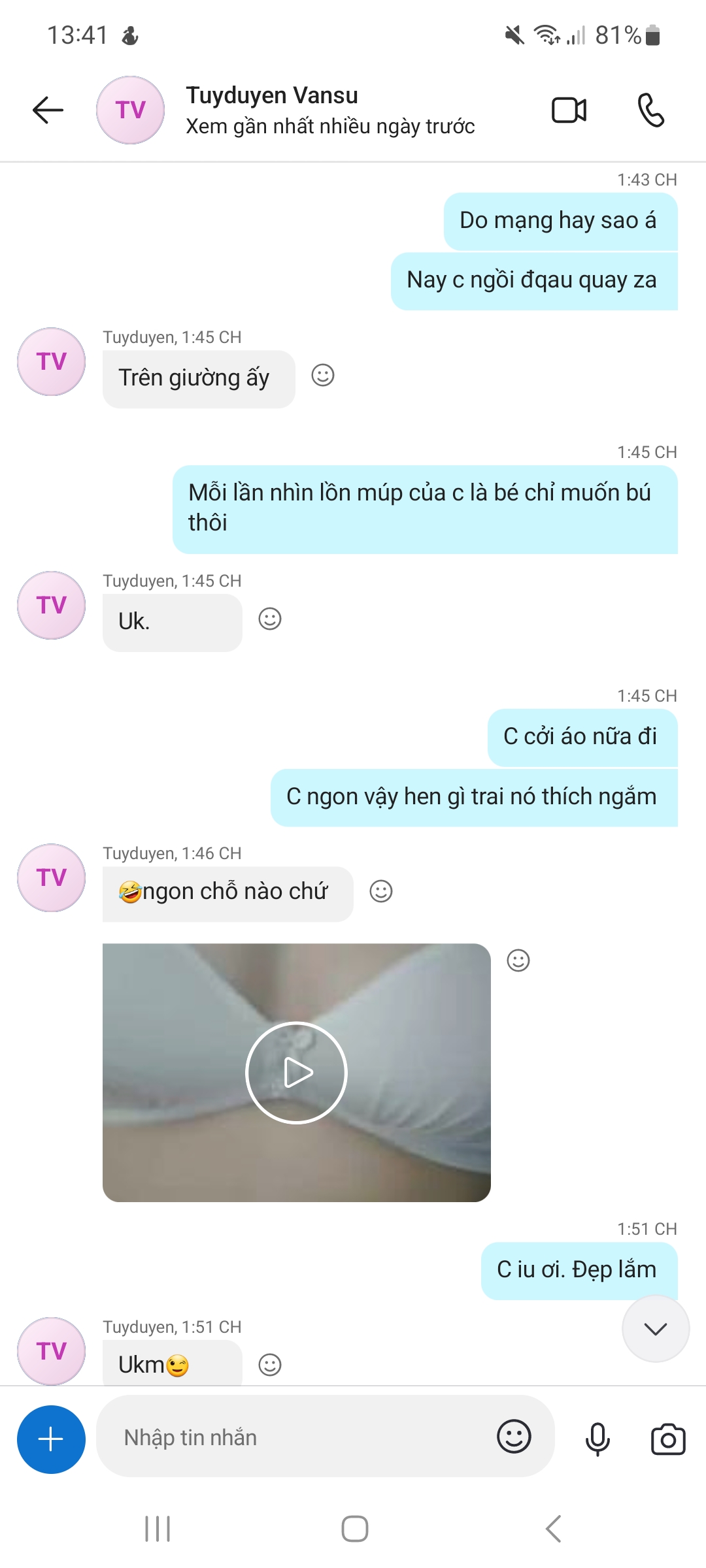
Task: Tap the system home button
Action: click(354, 1529)
